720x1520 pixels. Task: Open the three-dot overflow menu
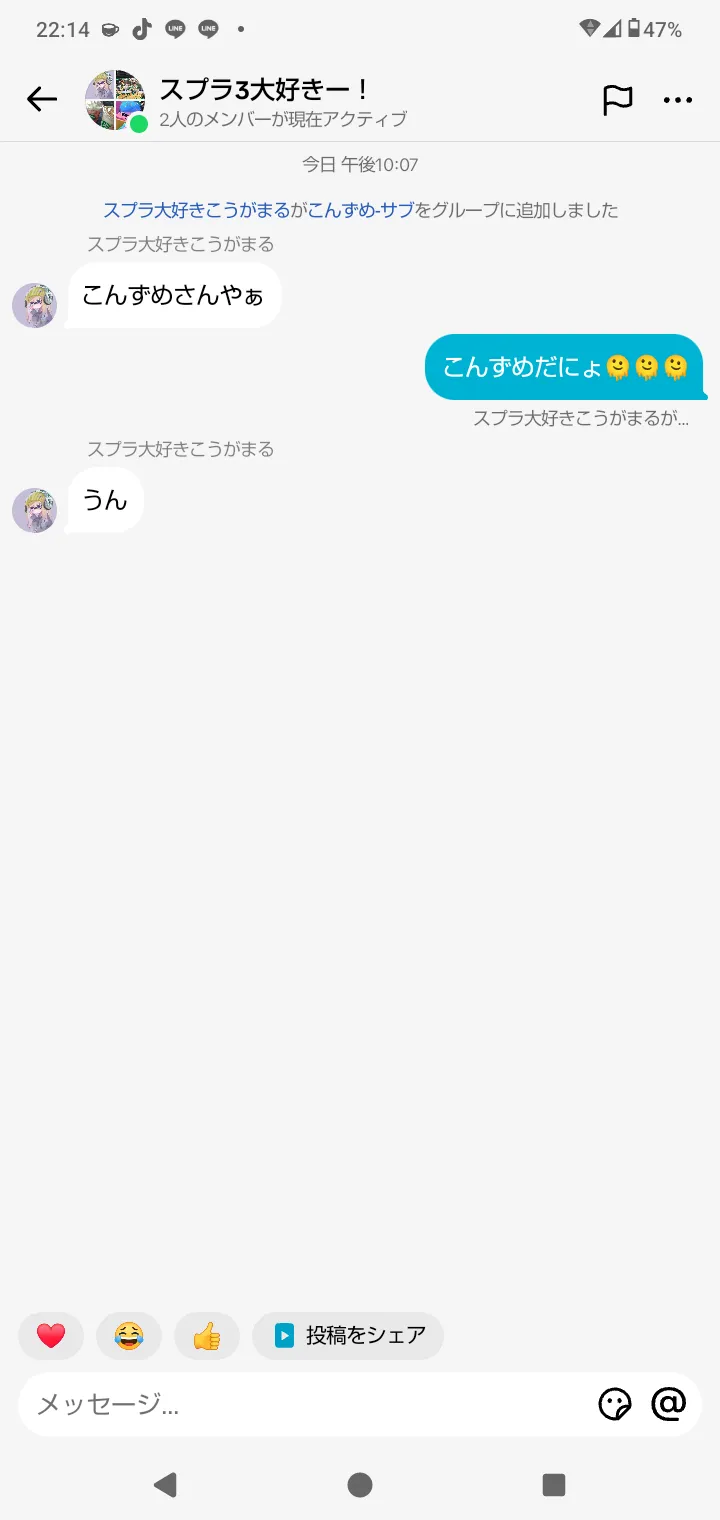[678, 100]
